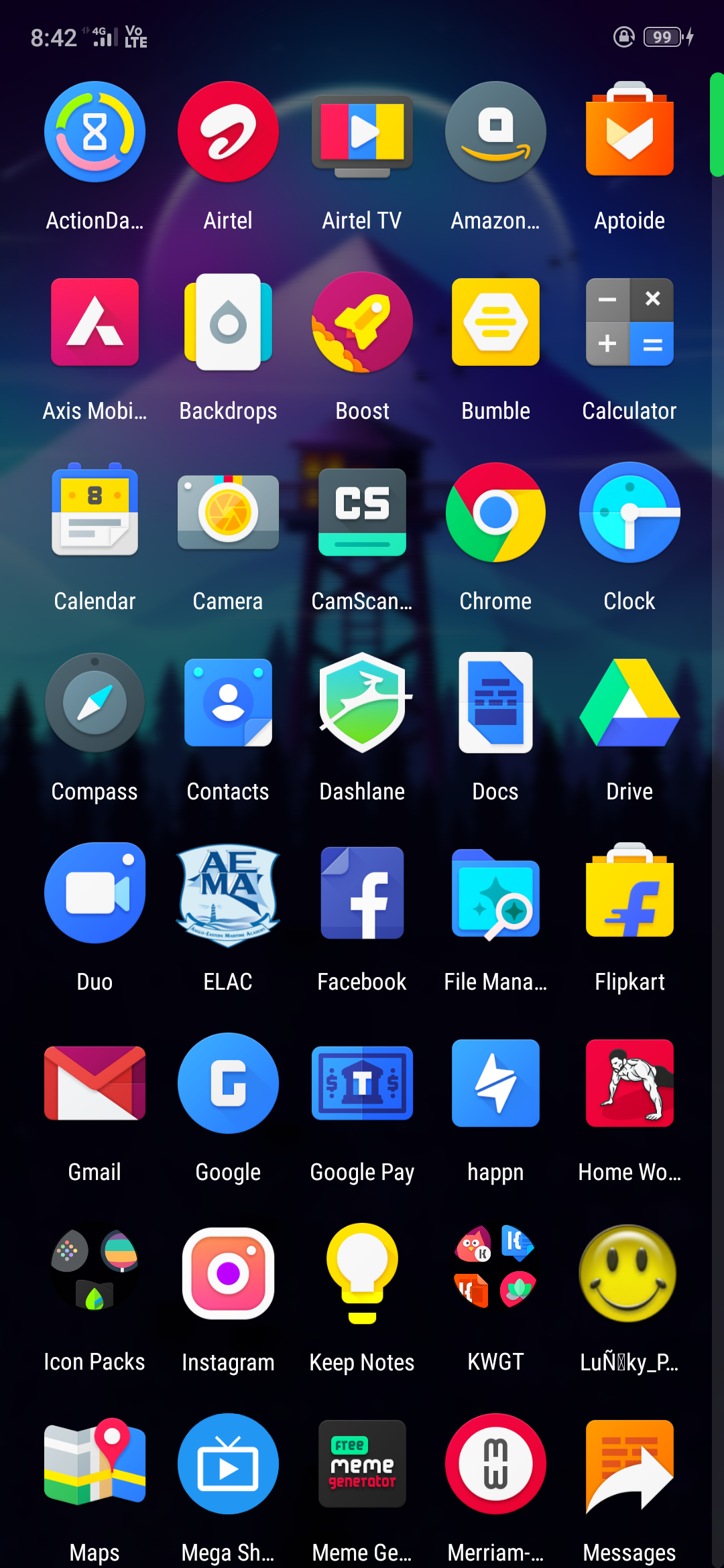Open the Dashlane password manager
Image resolution: width=724 pixels, height=1568 pixels.
point(362,702)
